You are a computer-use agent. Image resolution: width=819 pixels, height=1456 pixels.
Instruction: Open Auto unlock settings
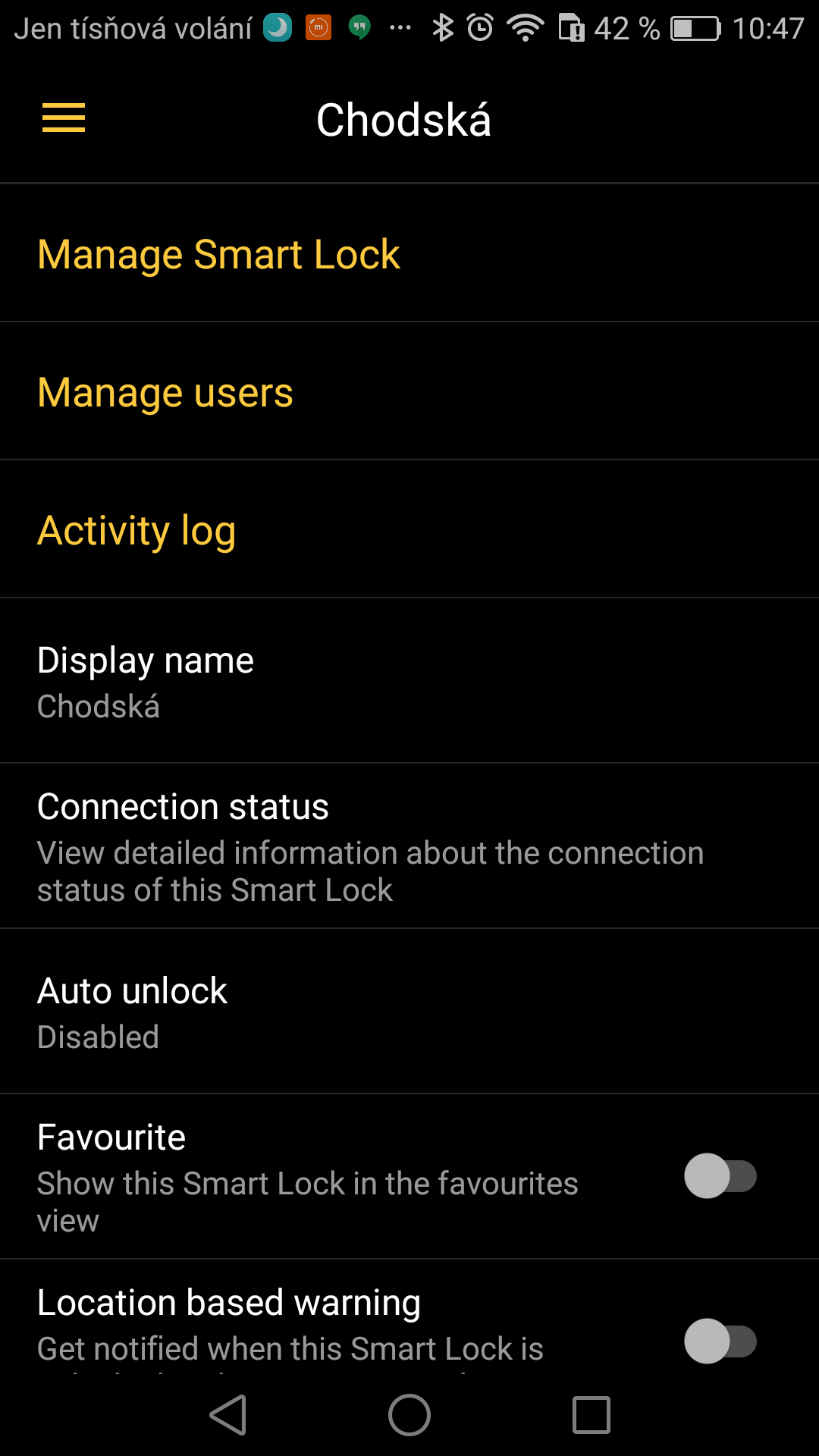click(409, 1012)
